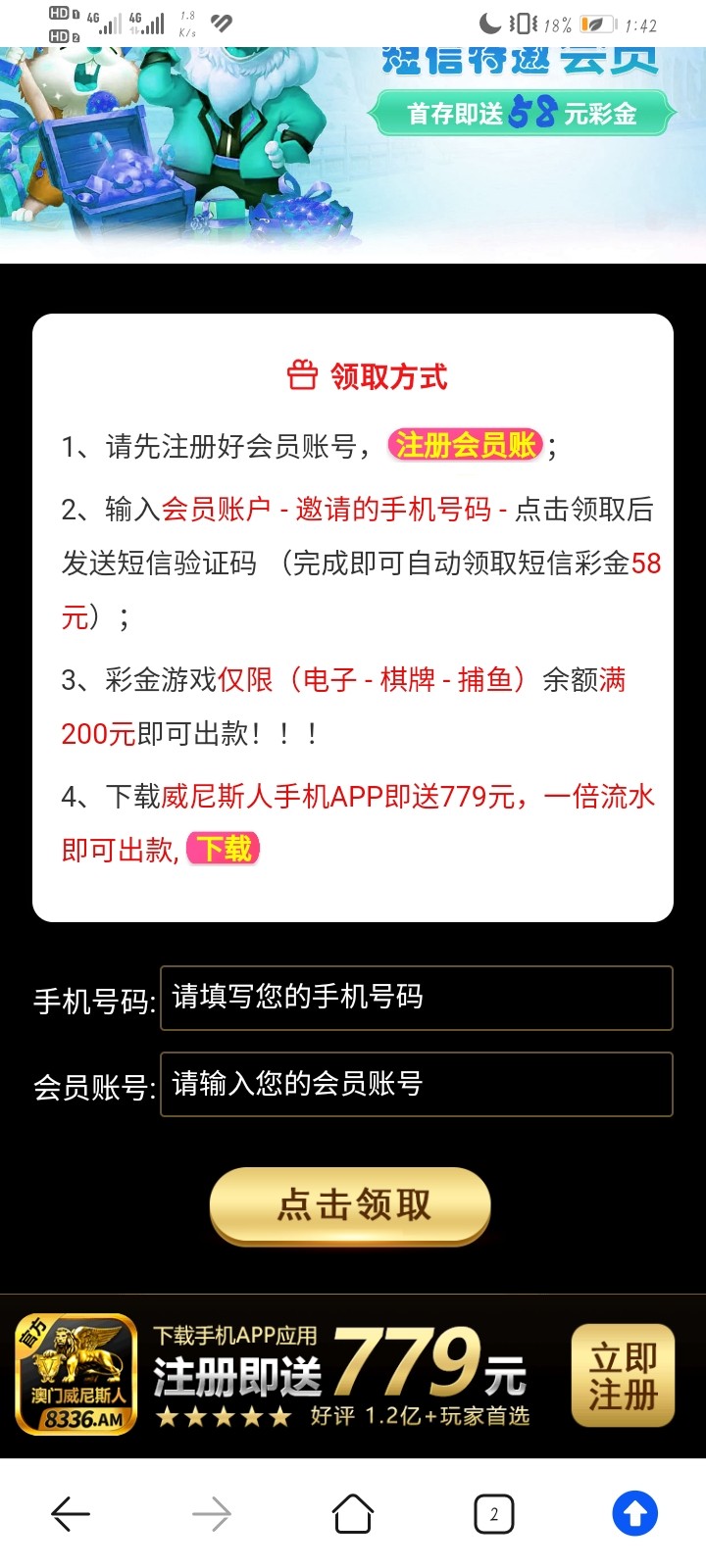The width and height of the screenshot is (706, 1568).
Task: Tap the gold 点击领取 claim button
Action: (x=351, y=1205)
